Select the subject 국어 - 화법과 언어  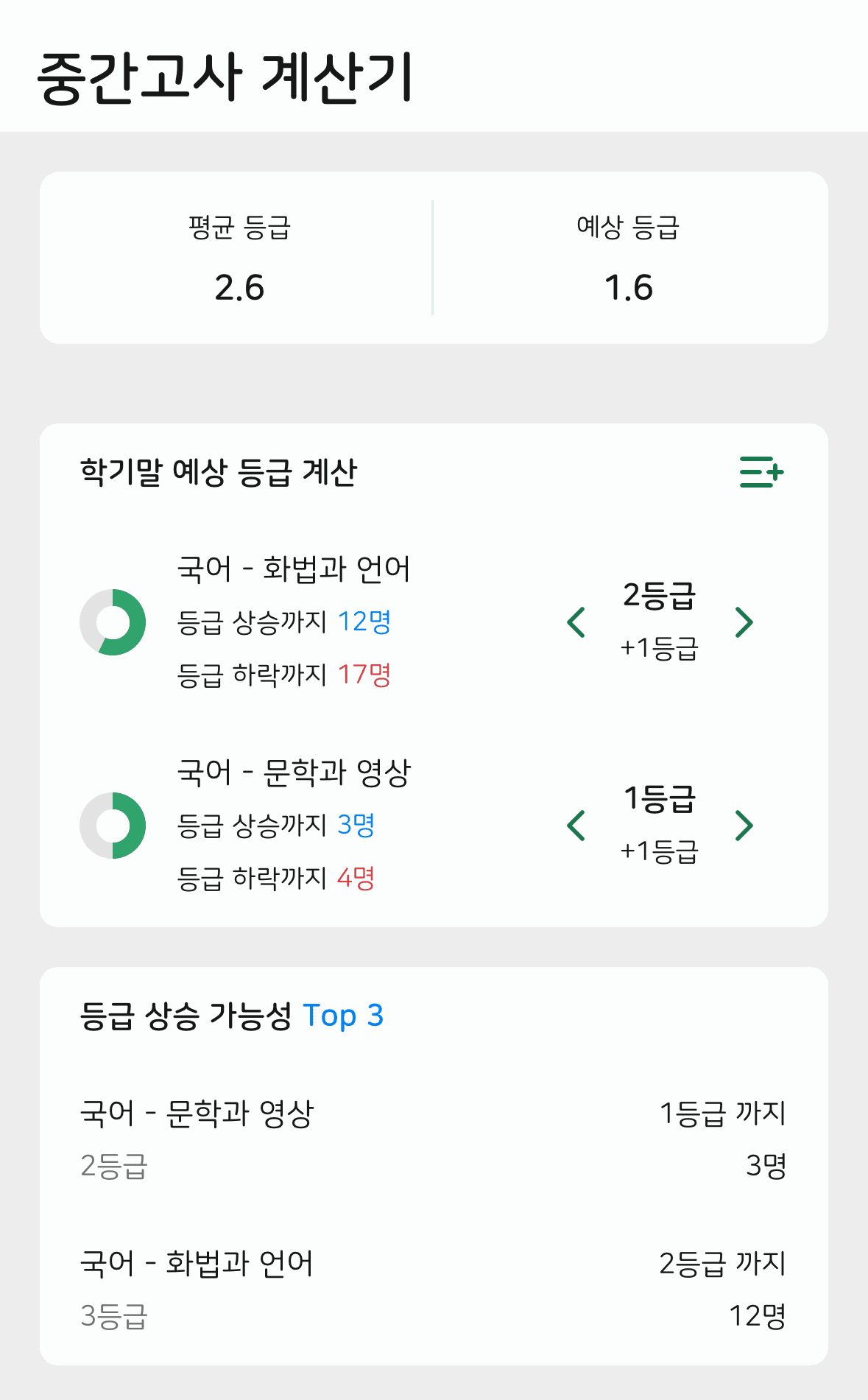tap(296, 568)
